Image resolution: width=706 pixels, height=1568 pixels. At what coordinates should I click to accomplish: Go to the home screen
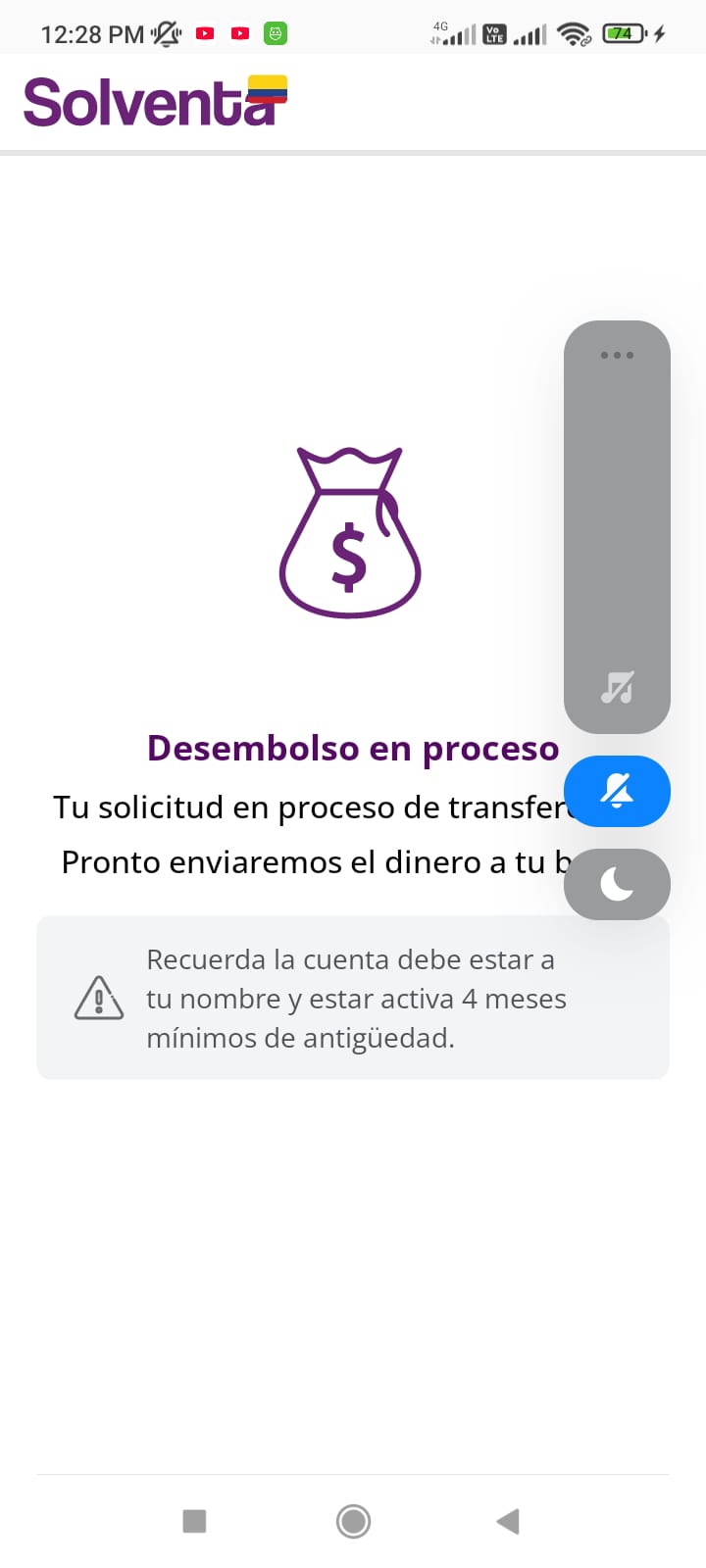coord(353,1521)
